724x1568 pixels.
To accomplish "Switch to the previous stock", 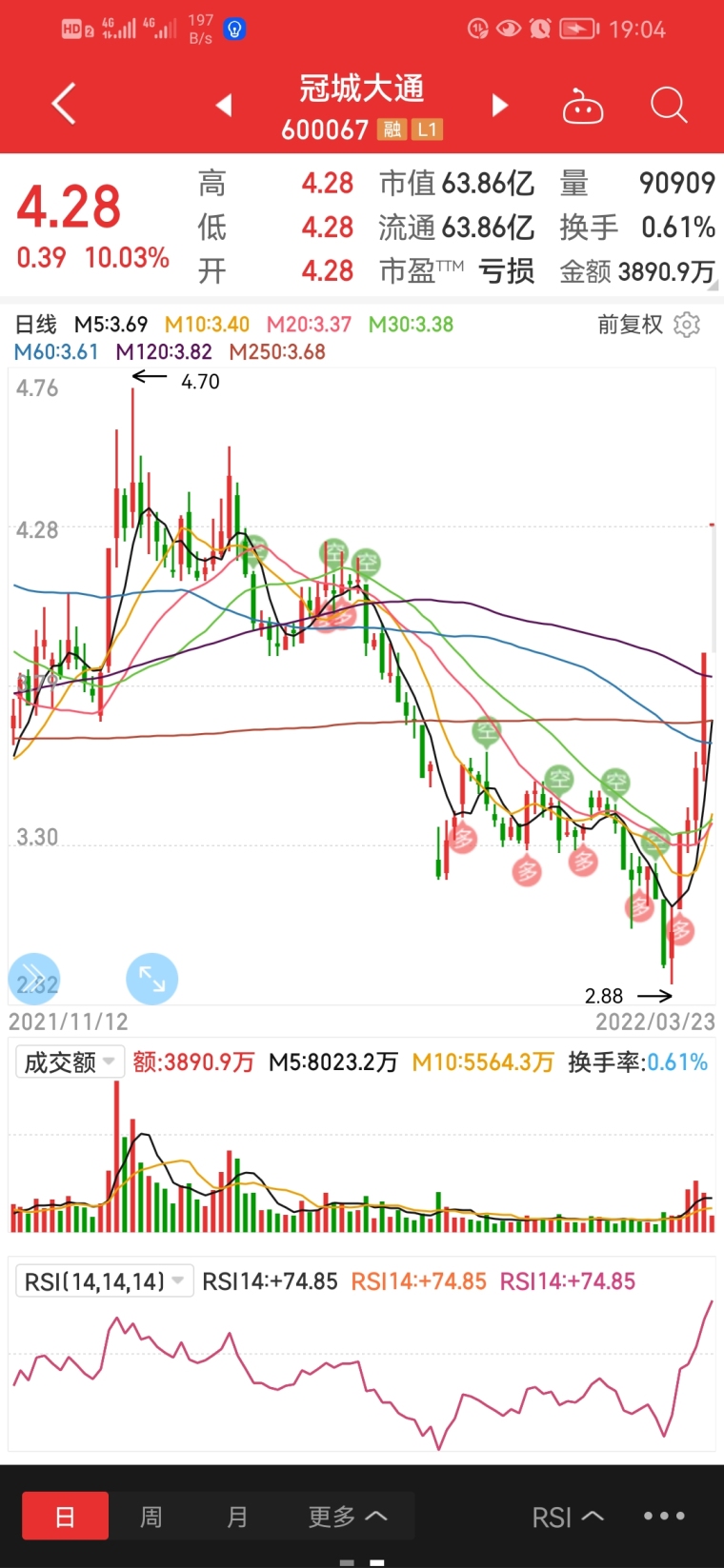I will [x=224, y=105].
